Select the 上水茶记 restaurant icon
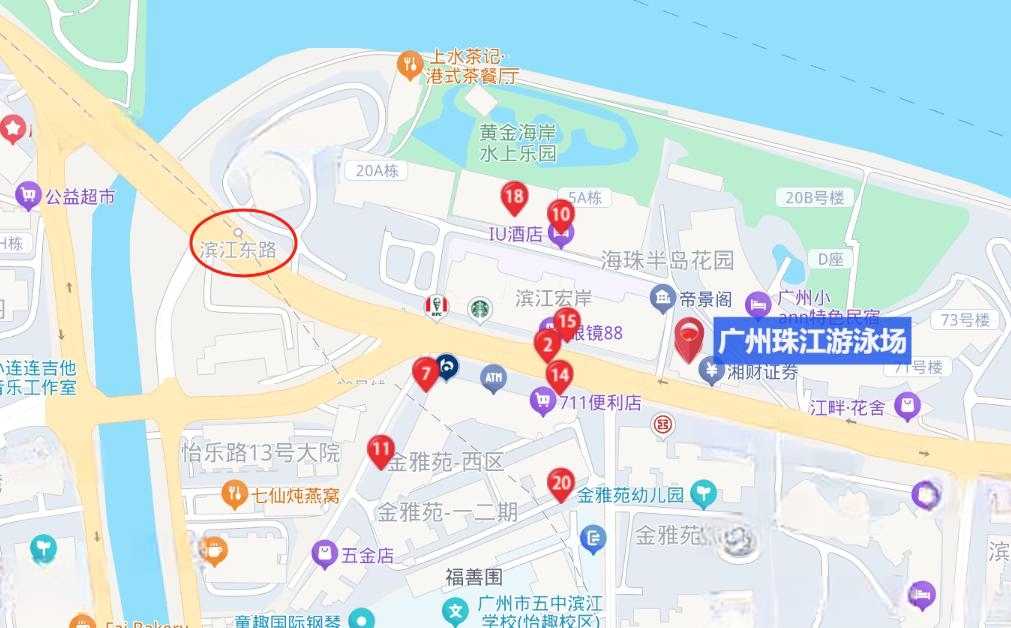1011x628 pixels. (x=409, y=65)
